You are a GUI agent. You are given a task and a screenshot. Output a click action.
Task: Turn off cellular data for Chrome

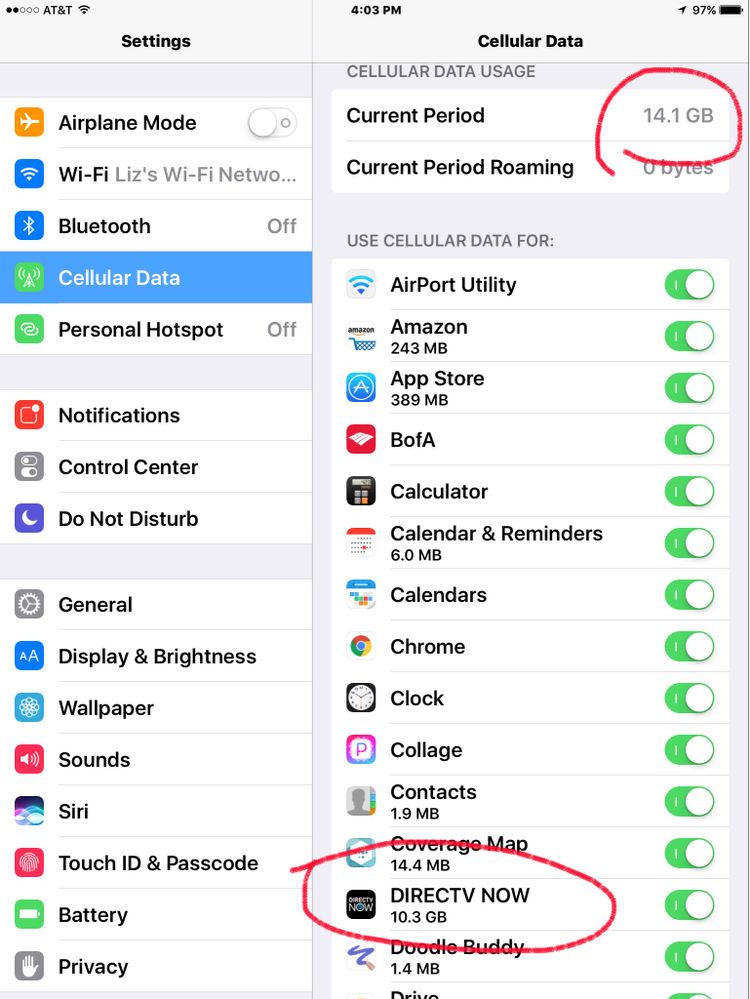(x=689, y=647)
